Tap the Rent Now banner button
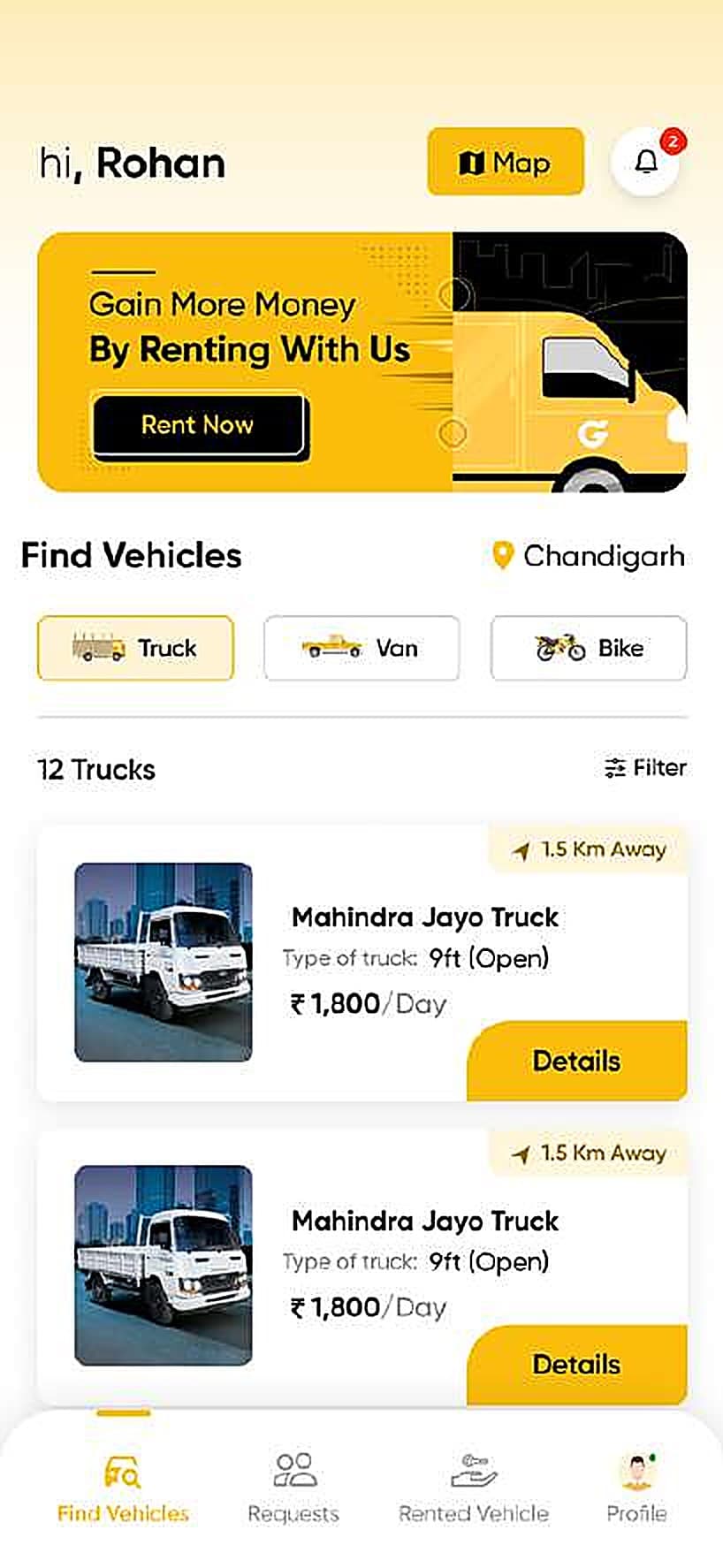The width and height of the screenshot is (723, 1568). click(x=199, y=425)
